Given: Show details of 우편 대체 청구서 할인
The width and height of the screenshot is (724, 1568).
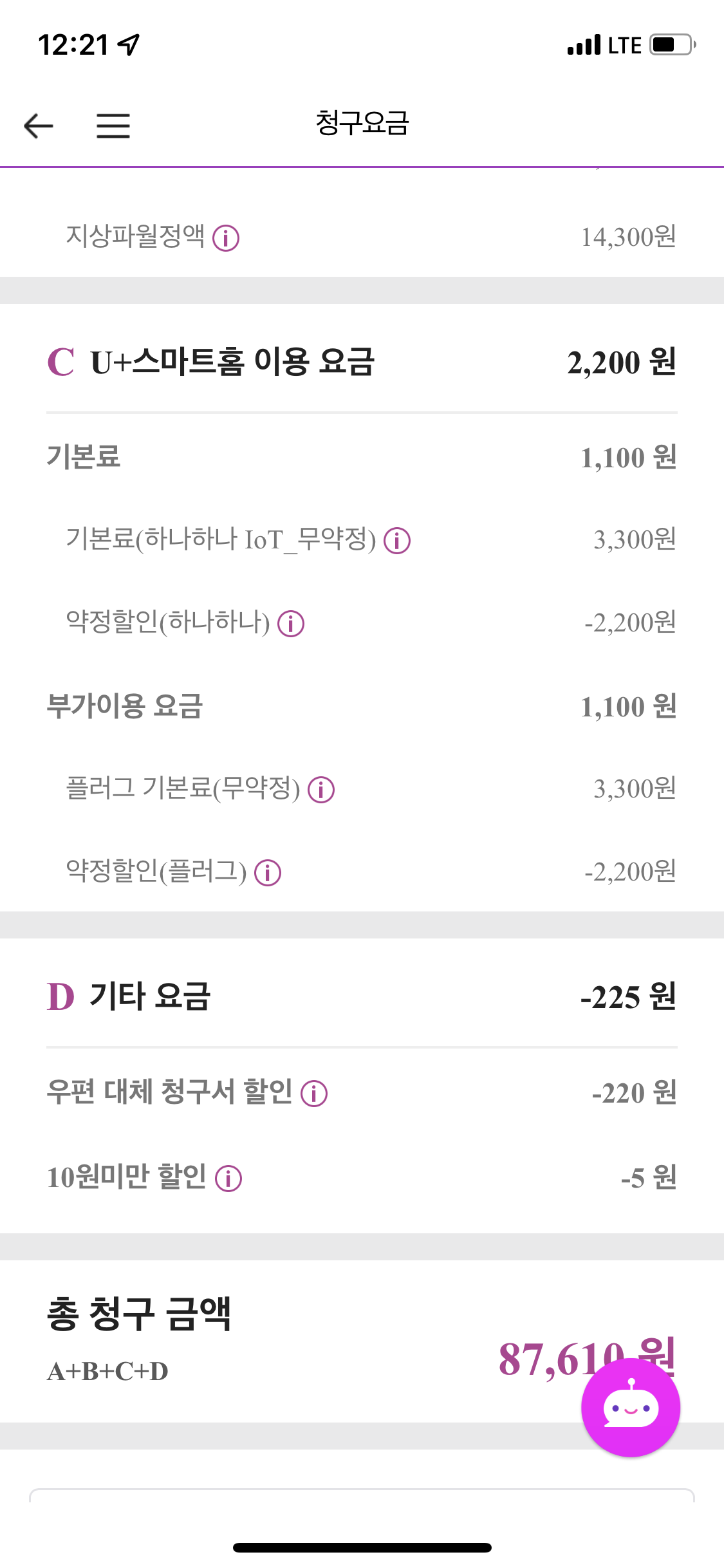Looking at the screenshot, I should [x=314, y=1094].
